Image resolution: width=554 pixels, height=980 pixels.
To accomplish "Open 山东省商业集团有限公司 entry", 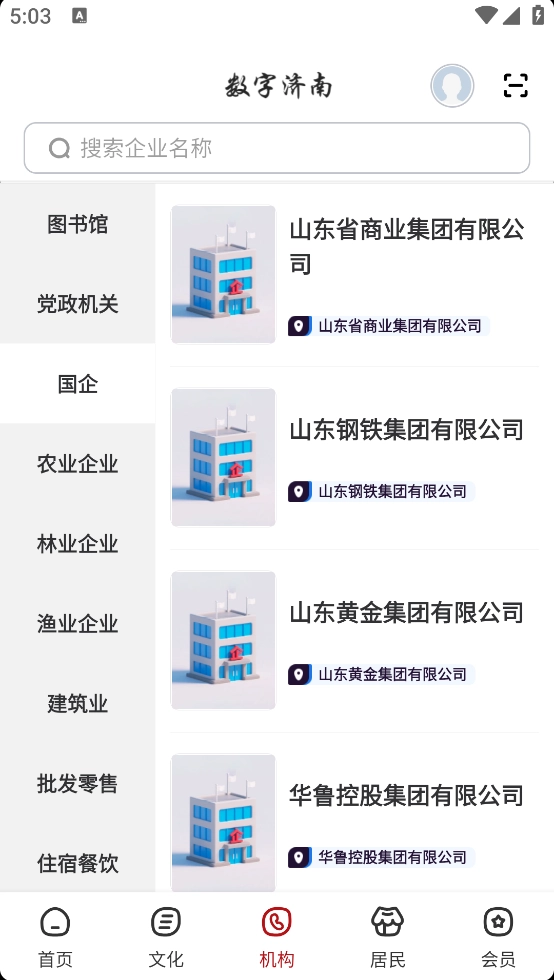I will pos(355,275).
